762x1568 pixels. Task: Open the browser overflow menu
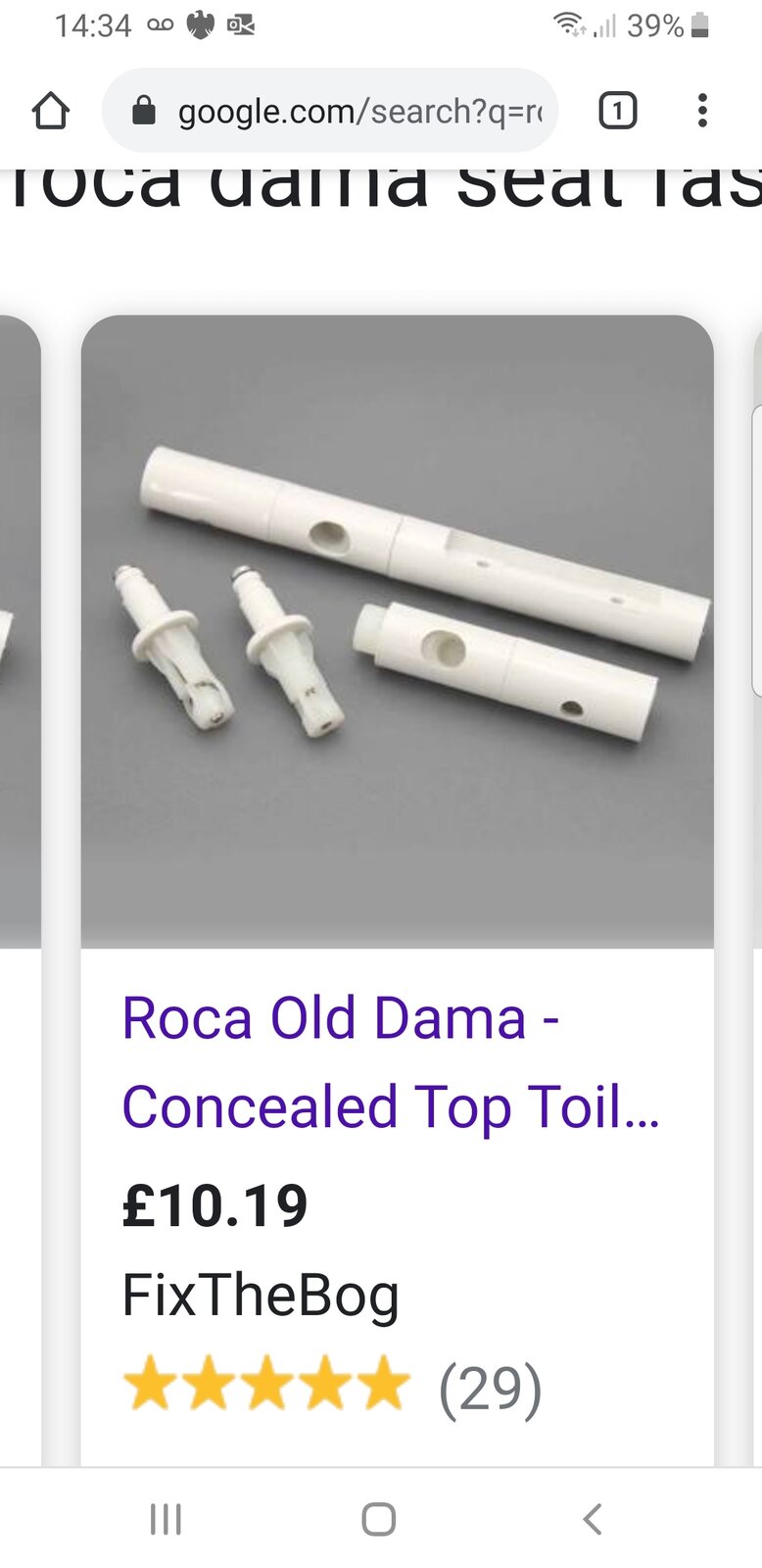[702, 111]
